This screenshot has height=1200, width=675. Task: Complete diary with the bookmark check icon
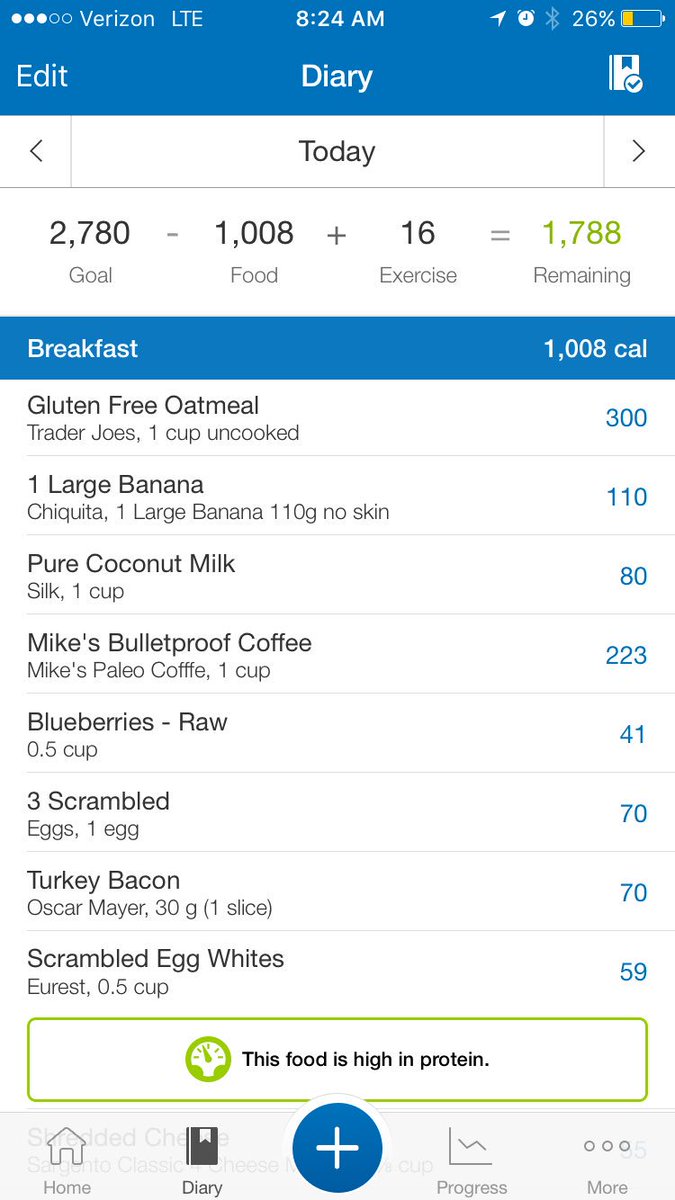[626, 75]
